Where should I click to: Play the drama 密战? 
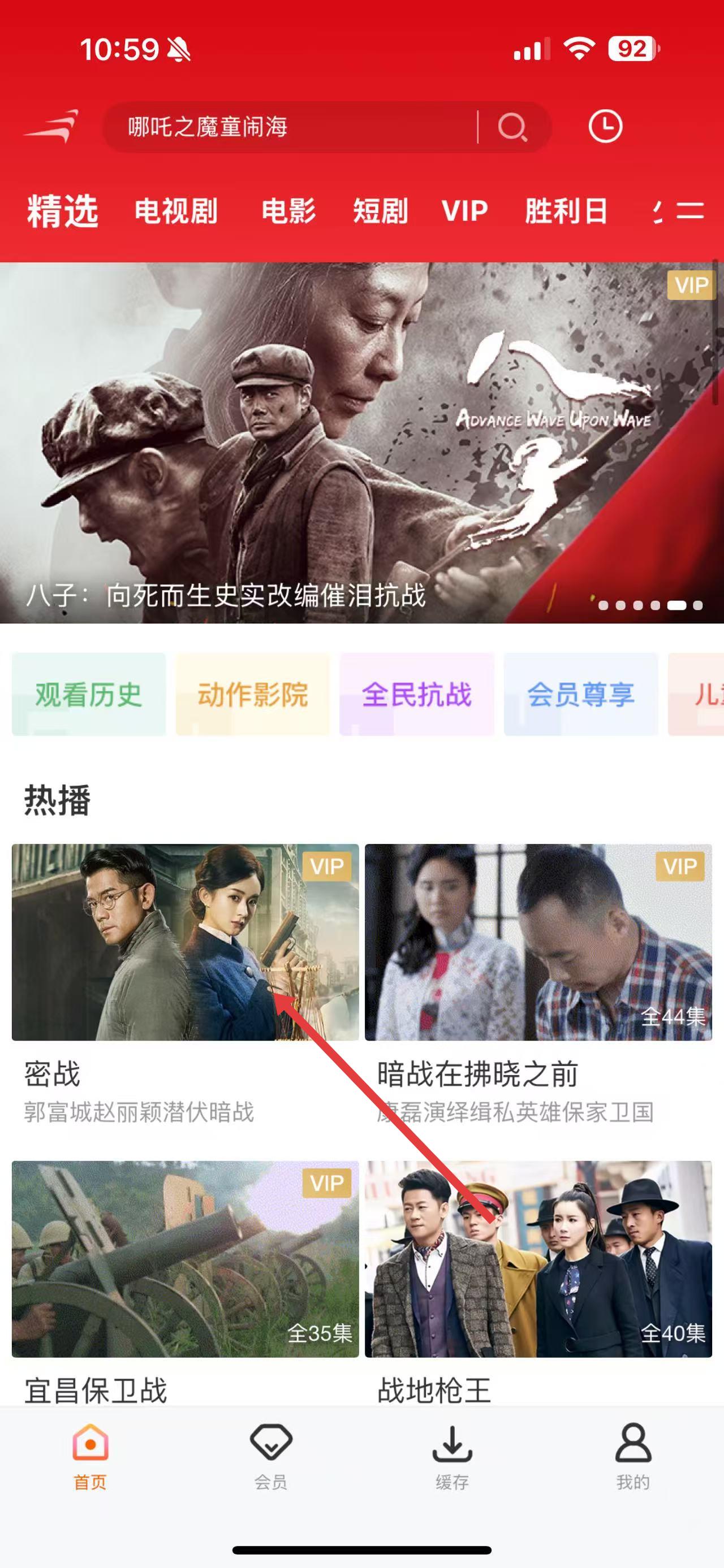tap(185, 942)
